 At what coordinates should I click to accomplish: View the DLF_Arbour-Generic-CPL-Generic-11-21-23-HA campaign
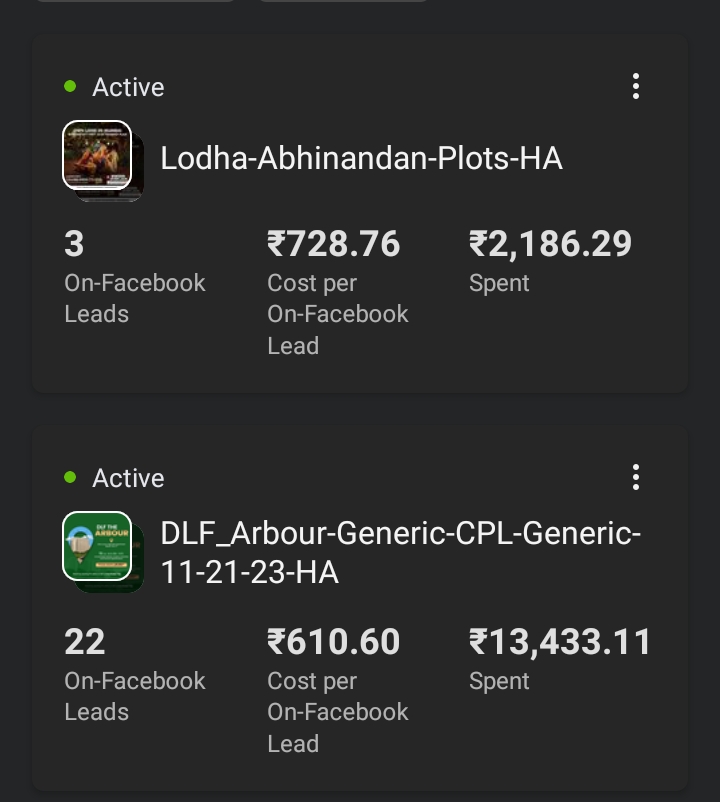point(400,552)
